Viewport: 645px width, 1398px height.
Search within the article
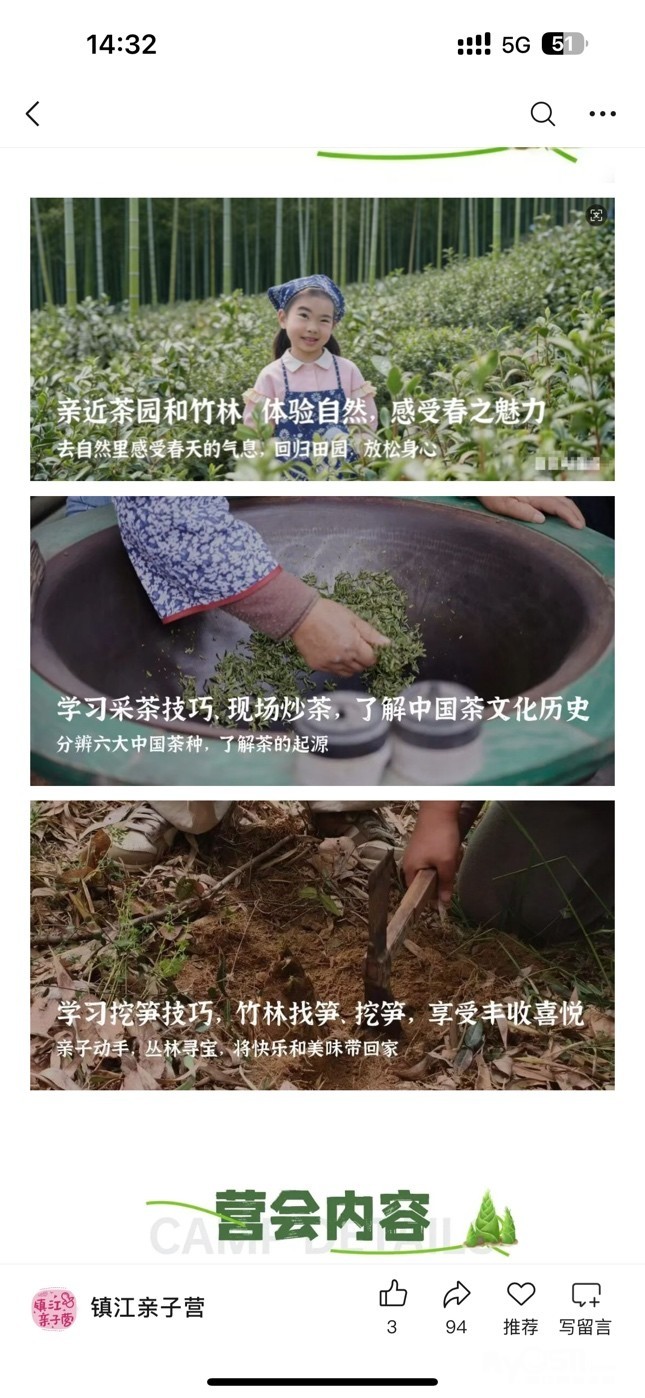pos(542,114)
